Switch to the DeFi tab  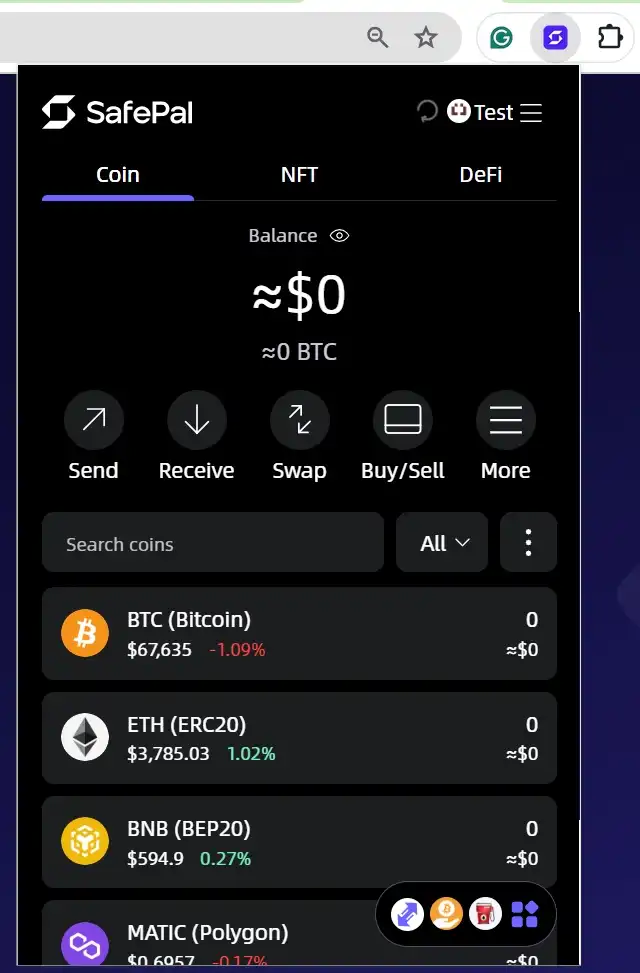(x=480, y=175)
